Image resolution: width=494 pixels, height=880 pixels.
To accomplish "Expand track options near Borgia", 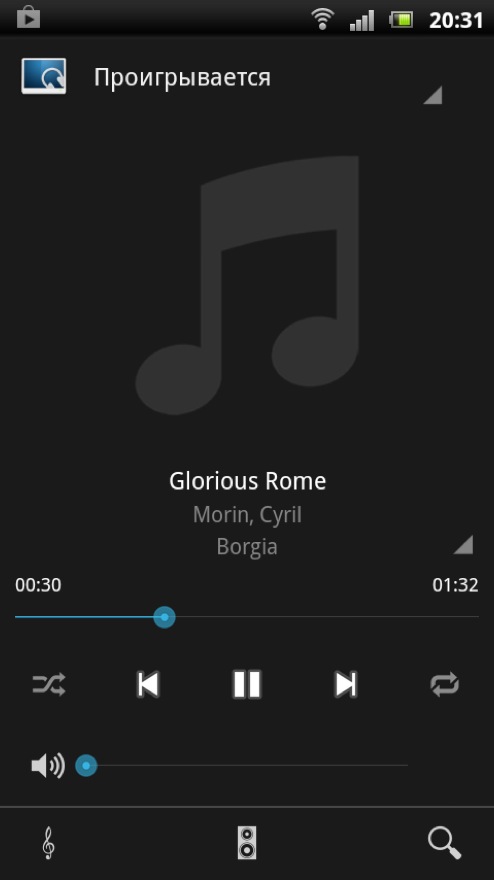I will click(x=463, y=545).
